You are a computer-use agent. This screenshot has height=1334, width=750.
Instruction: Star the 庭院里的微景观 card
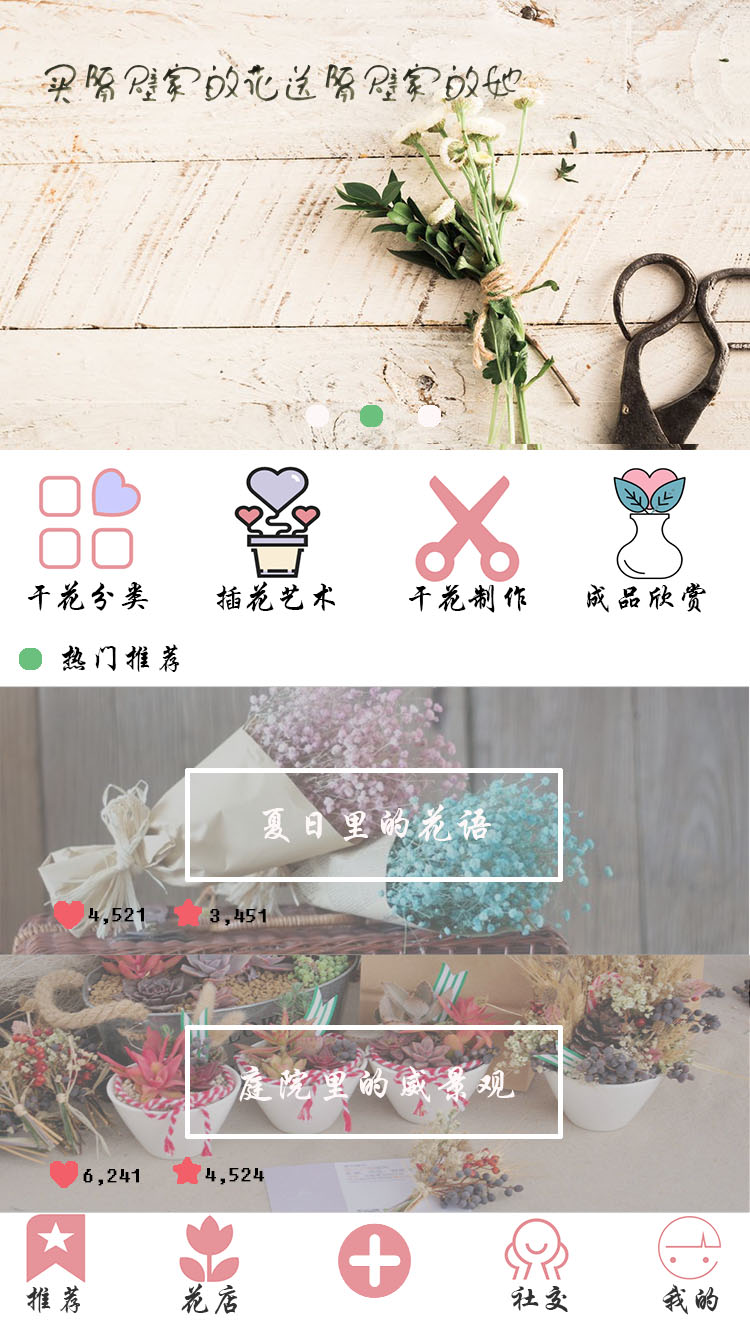point(187,1171)
